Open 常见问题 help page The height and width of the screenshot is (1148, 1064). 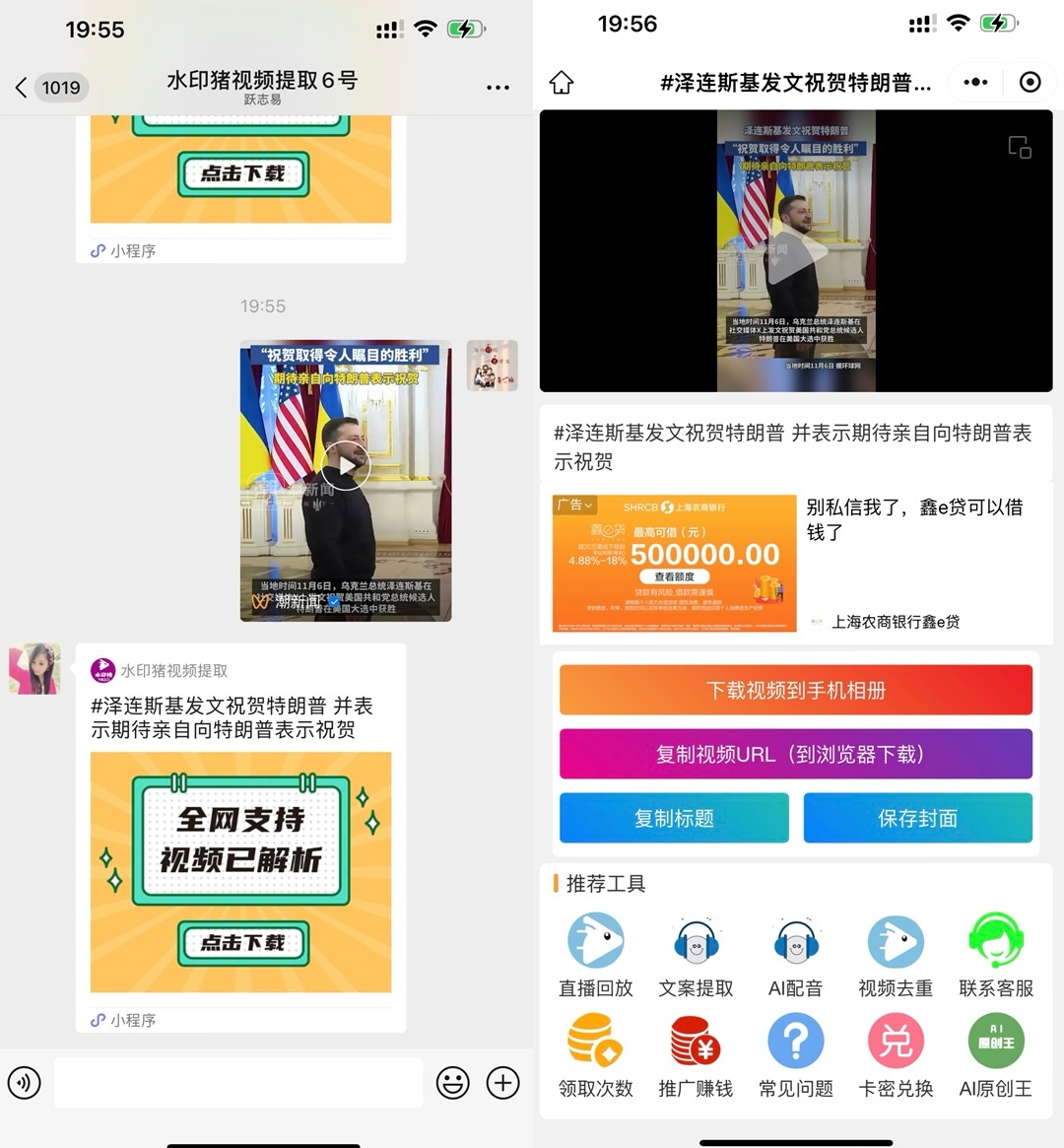click(x=795, y=1054)
